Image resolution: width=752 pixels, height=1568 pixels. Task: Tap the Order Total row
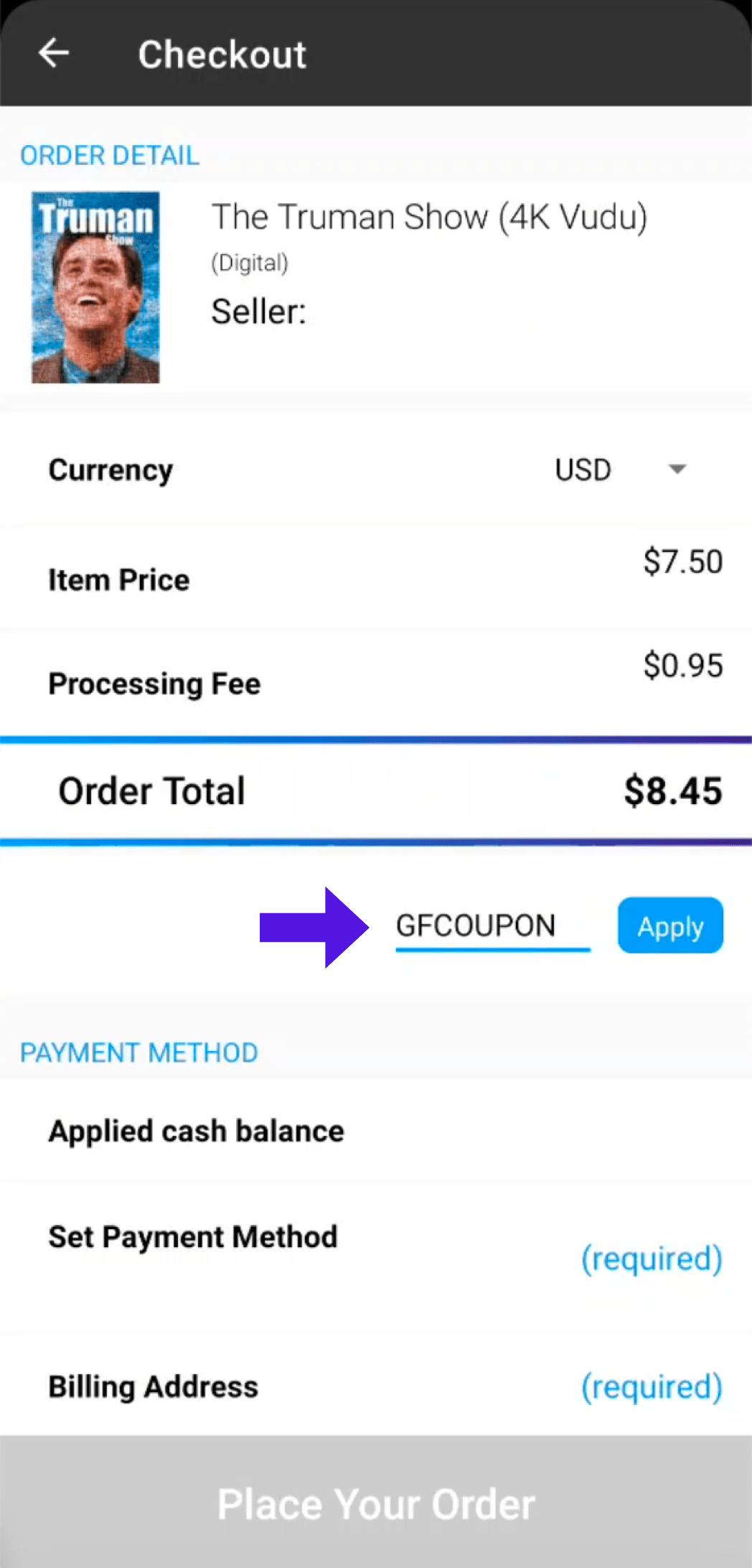[x=151, y=790]
